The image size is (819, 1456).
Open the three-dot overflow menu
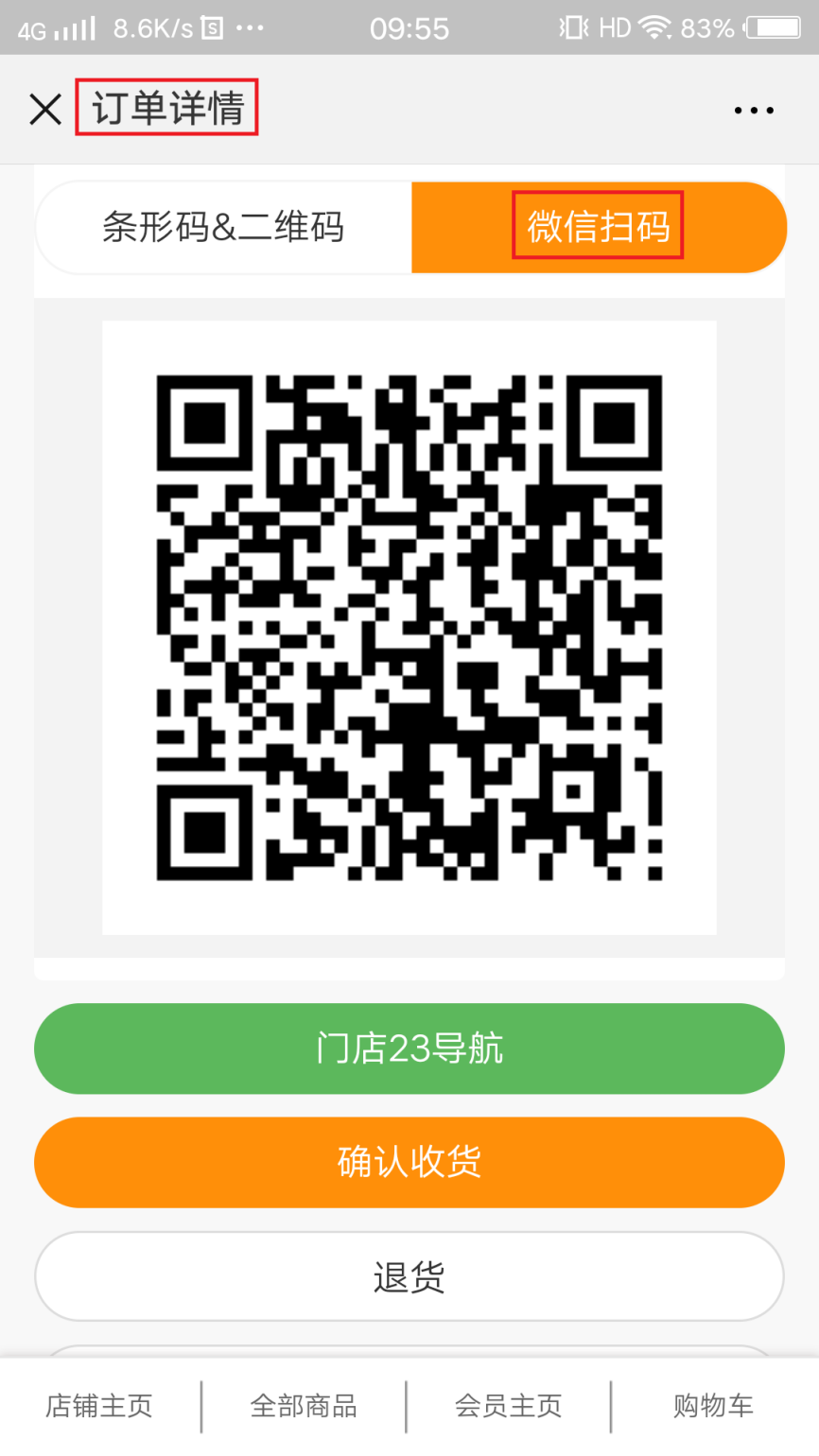tap(753, 111)
